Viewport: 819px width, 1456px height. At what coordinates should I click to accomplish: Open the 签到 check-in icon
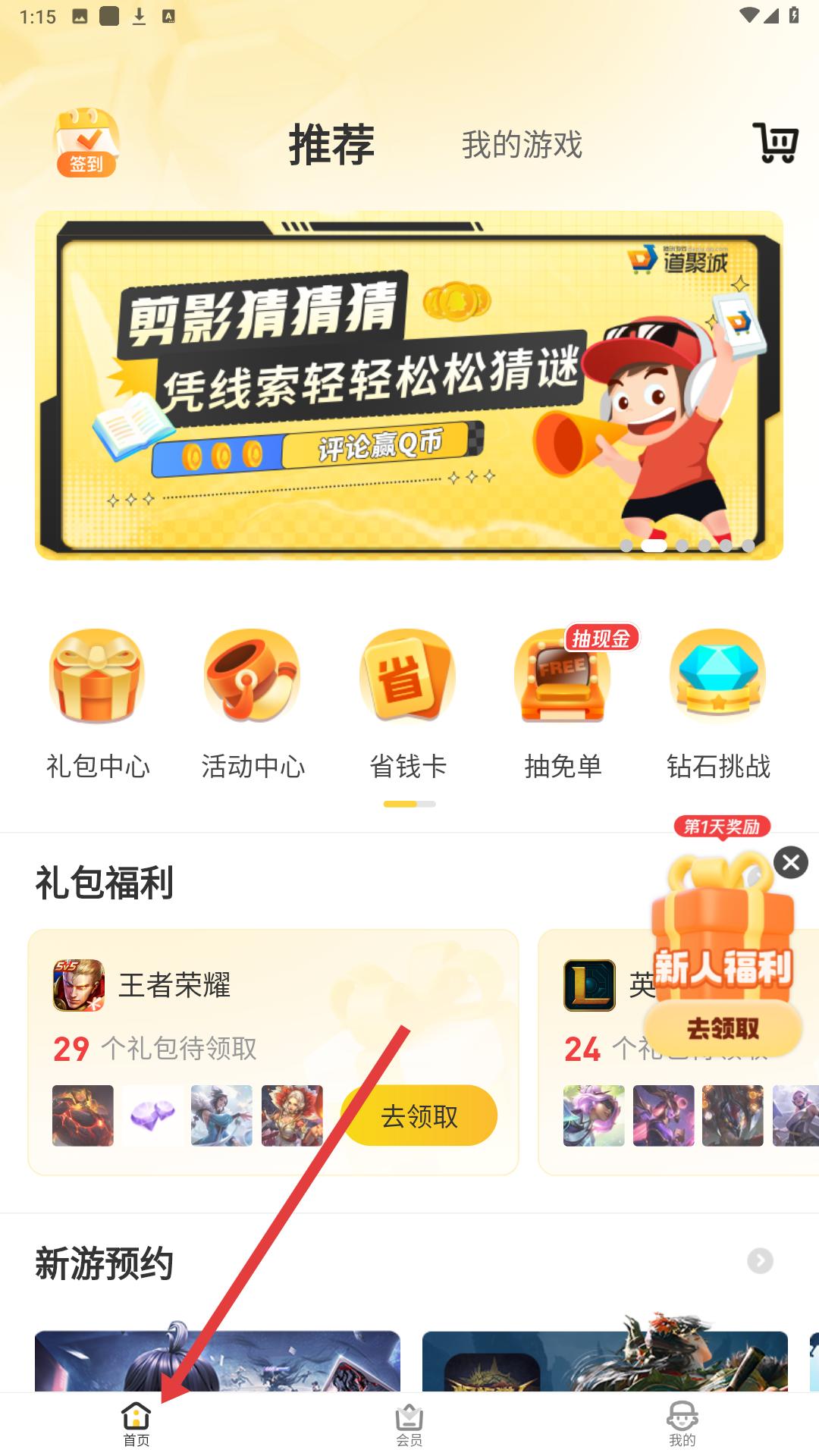[x=86, y=143]
